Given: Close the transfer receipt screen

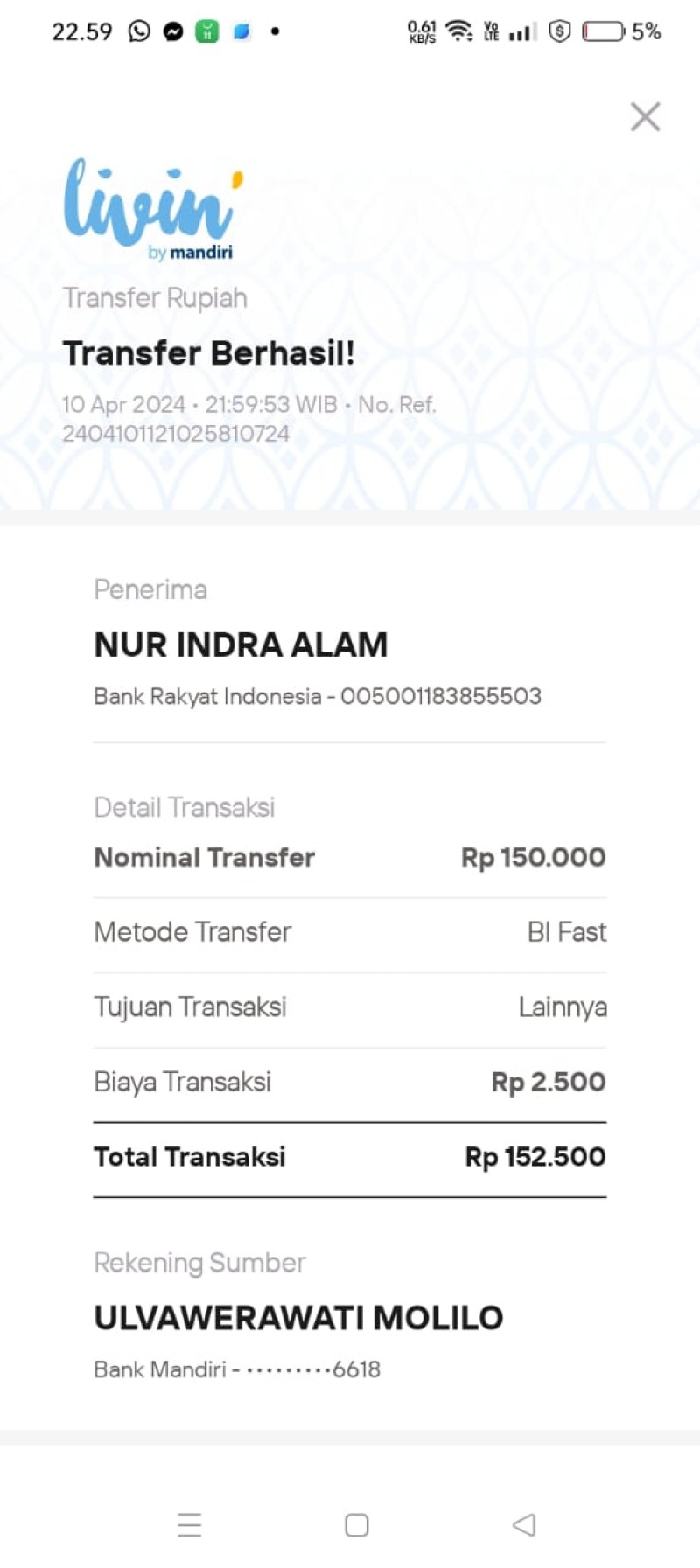Looking at the screenshot, I should 645,116.
